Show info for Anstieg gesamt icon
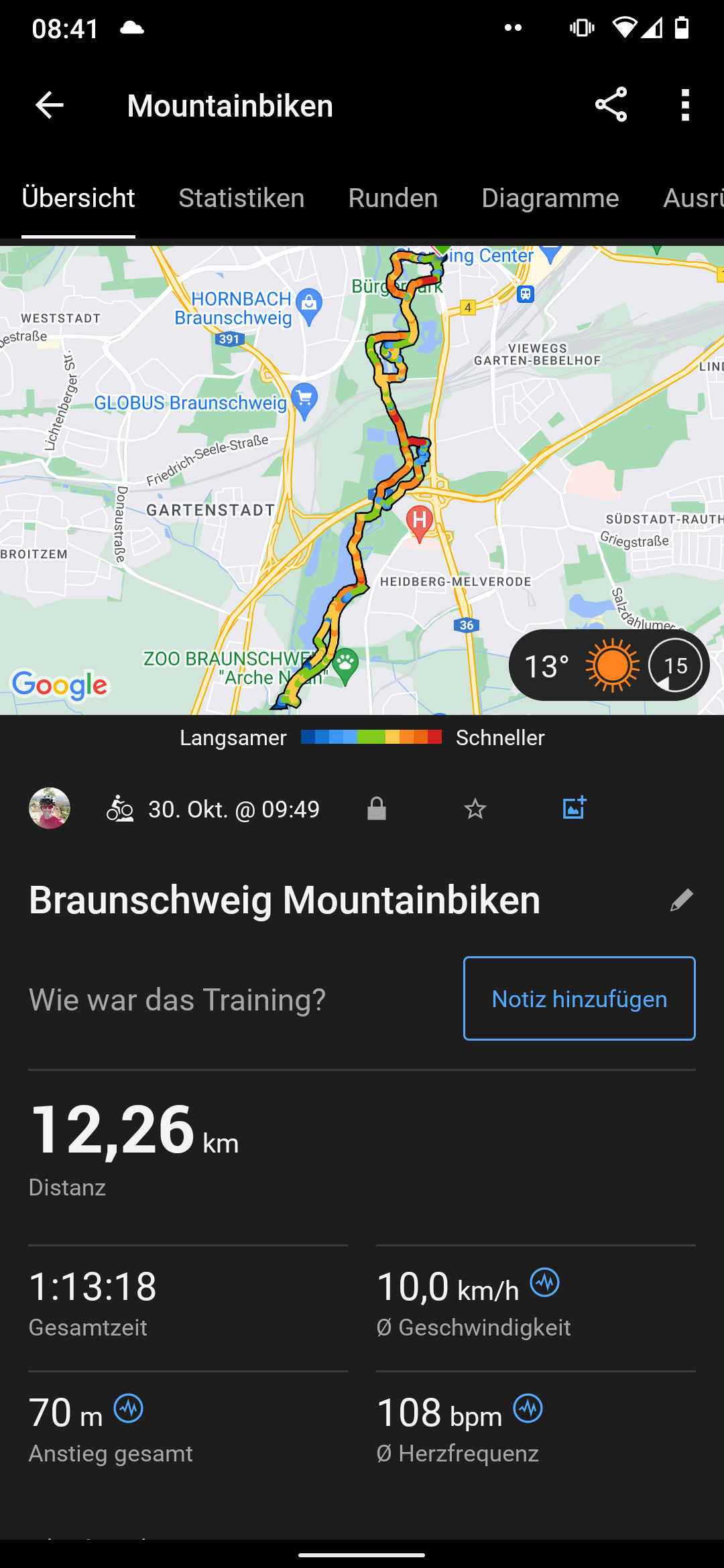This screenshot has height=1568, width=724. (x=129, y=1409)
